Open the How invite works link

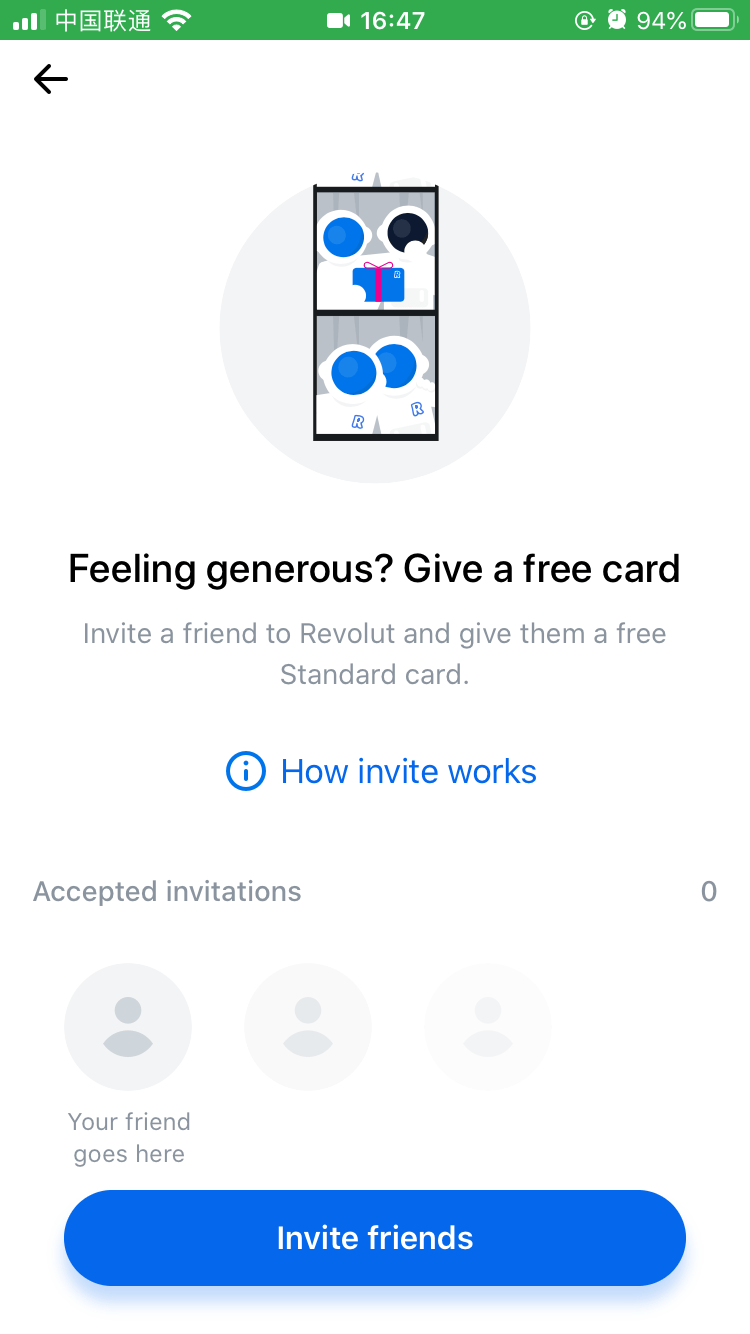pyautogui.click(x=381, y=772)
